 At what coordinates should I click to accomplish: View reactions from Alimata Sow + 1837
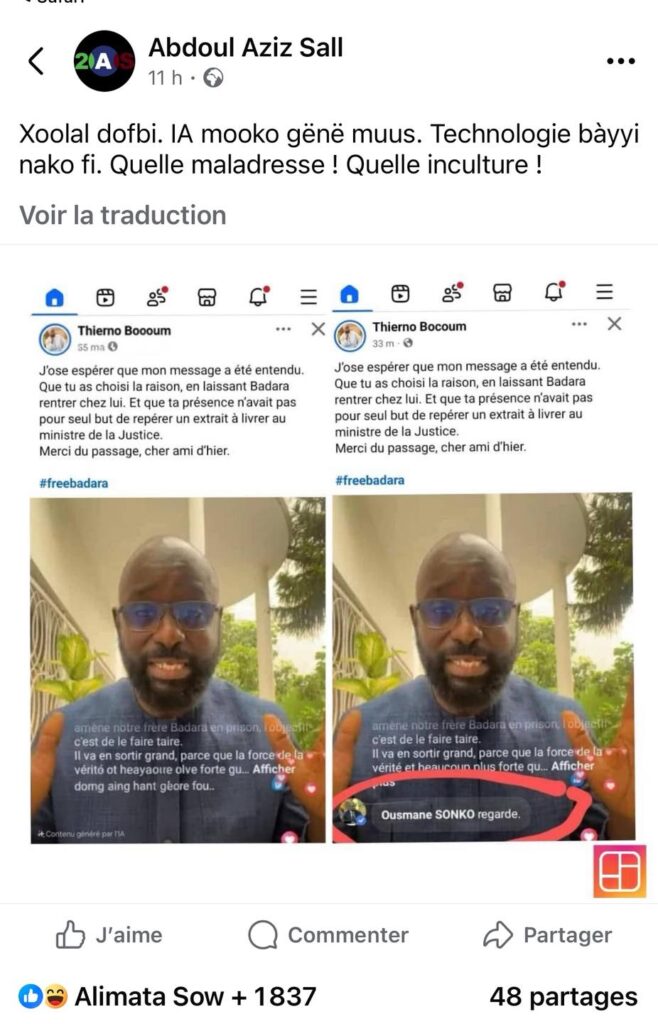point(167,996)
